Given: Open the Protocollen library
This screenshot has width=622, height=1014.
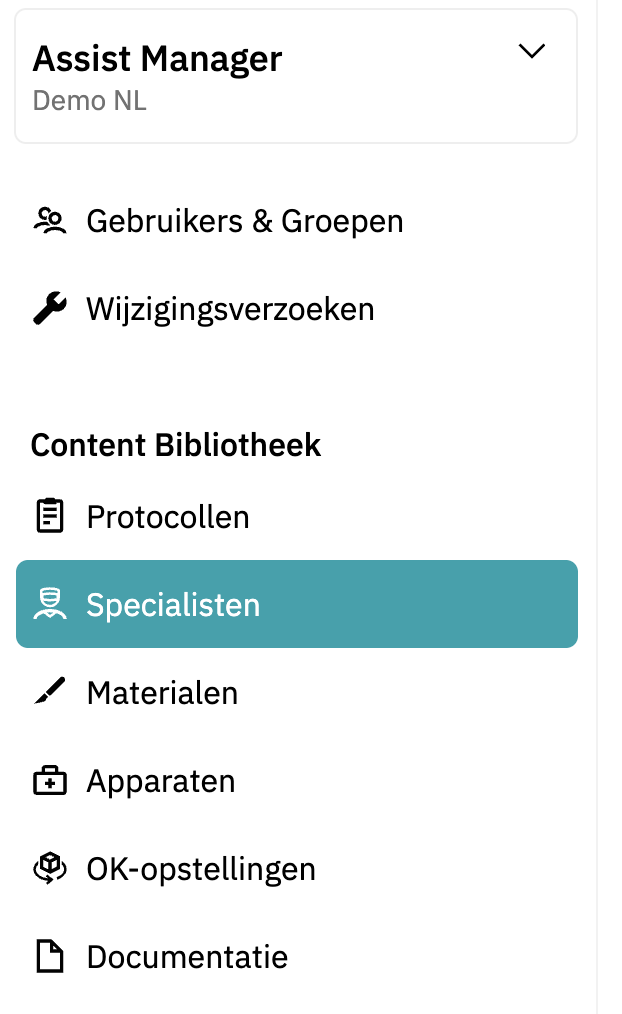Looking at the screenshot, I should click(x=167, y=517).
